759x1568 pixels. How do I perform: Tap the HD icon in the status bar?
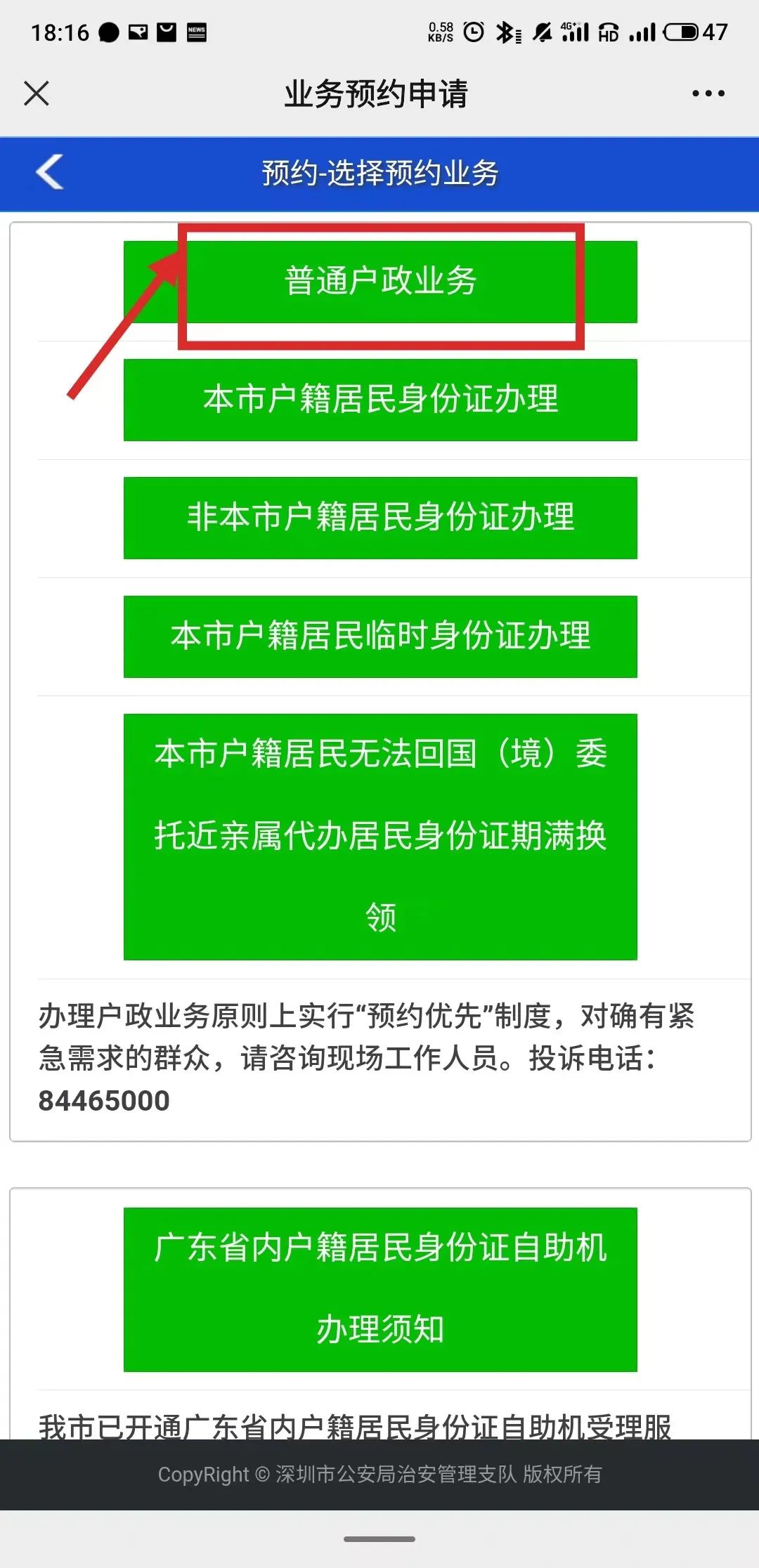point(608,34)
